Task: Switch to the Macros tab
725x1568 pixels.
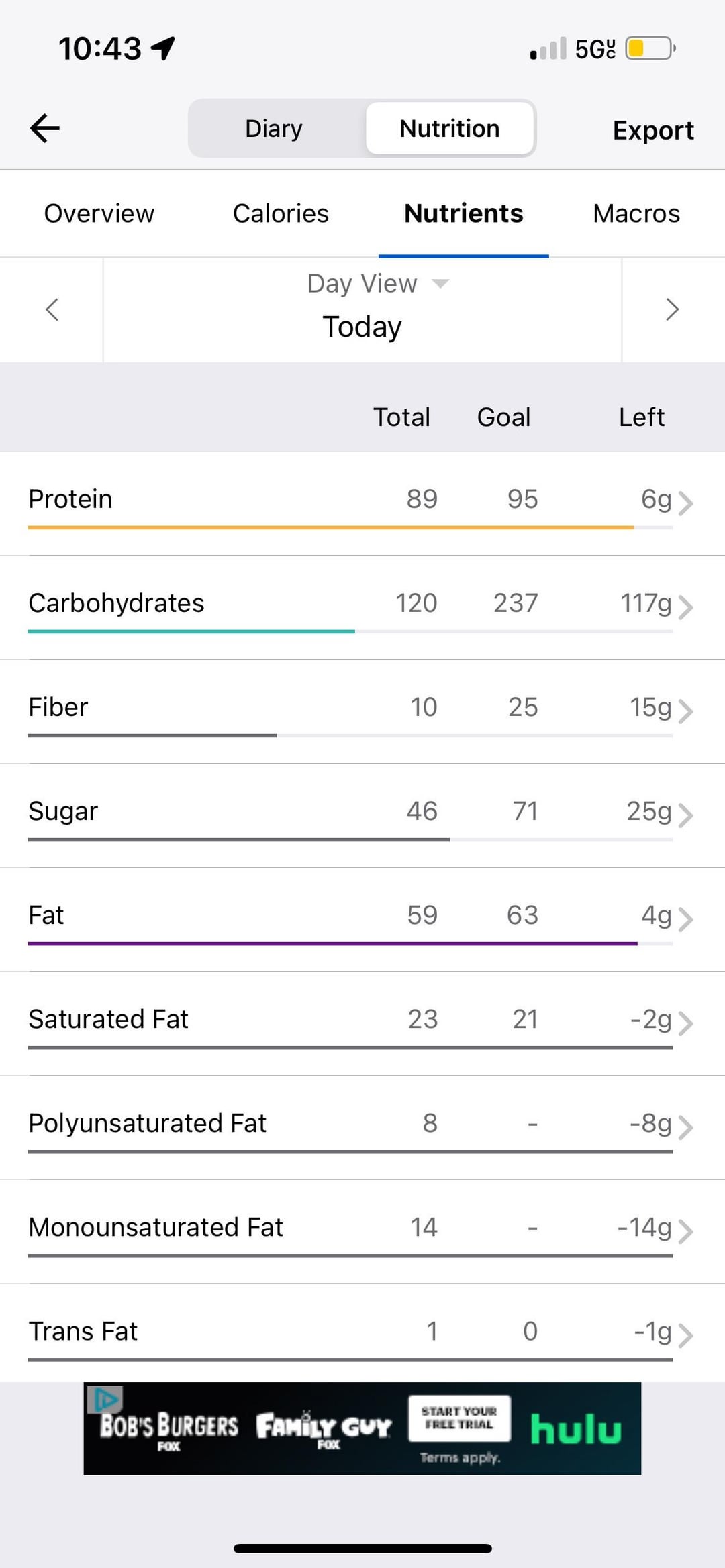Action: (636, 213)
